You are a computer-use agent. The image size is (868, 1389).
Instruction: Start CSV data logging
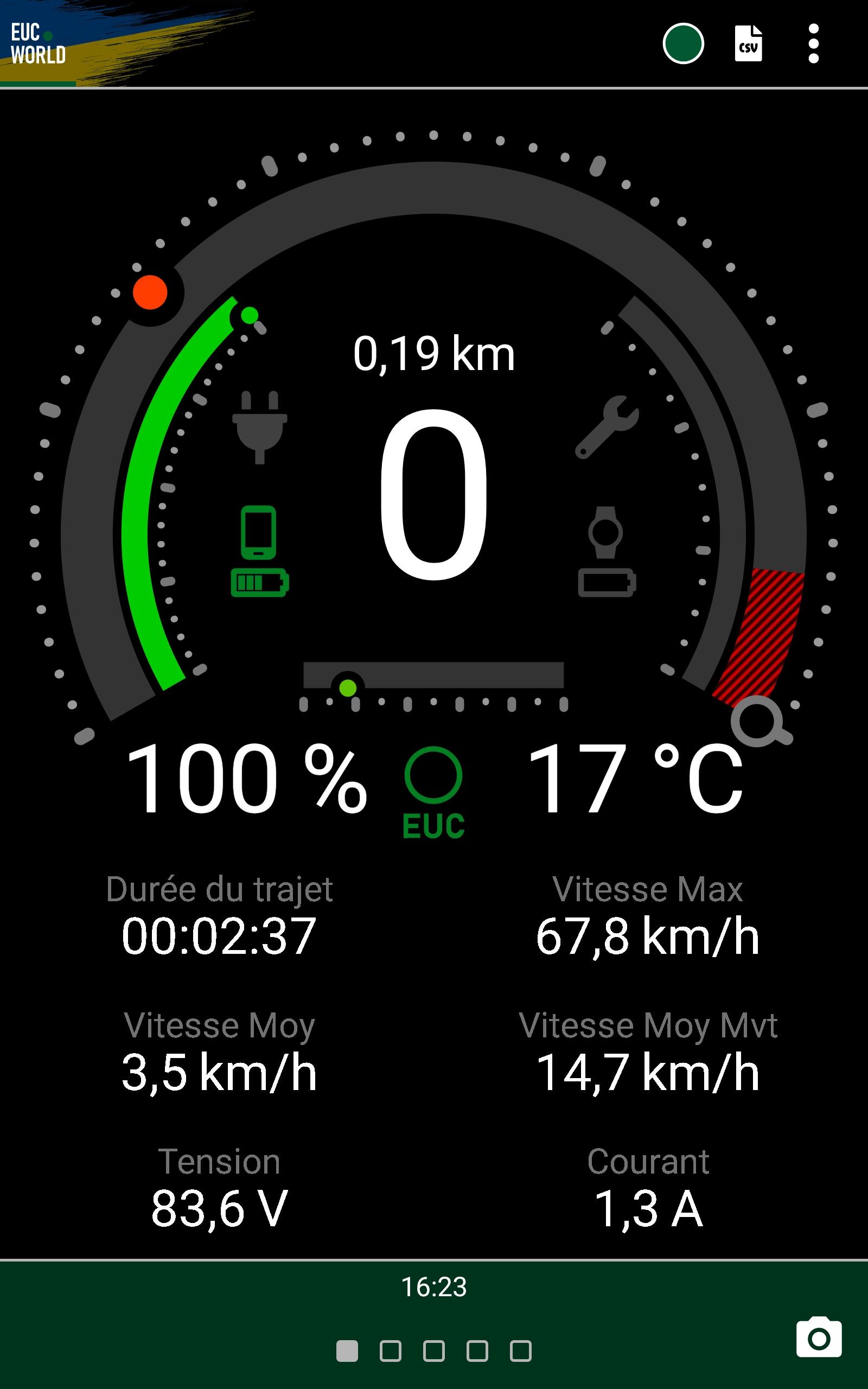coord(749,43)
